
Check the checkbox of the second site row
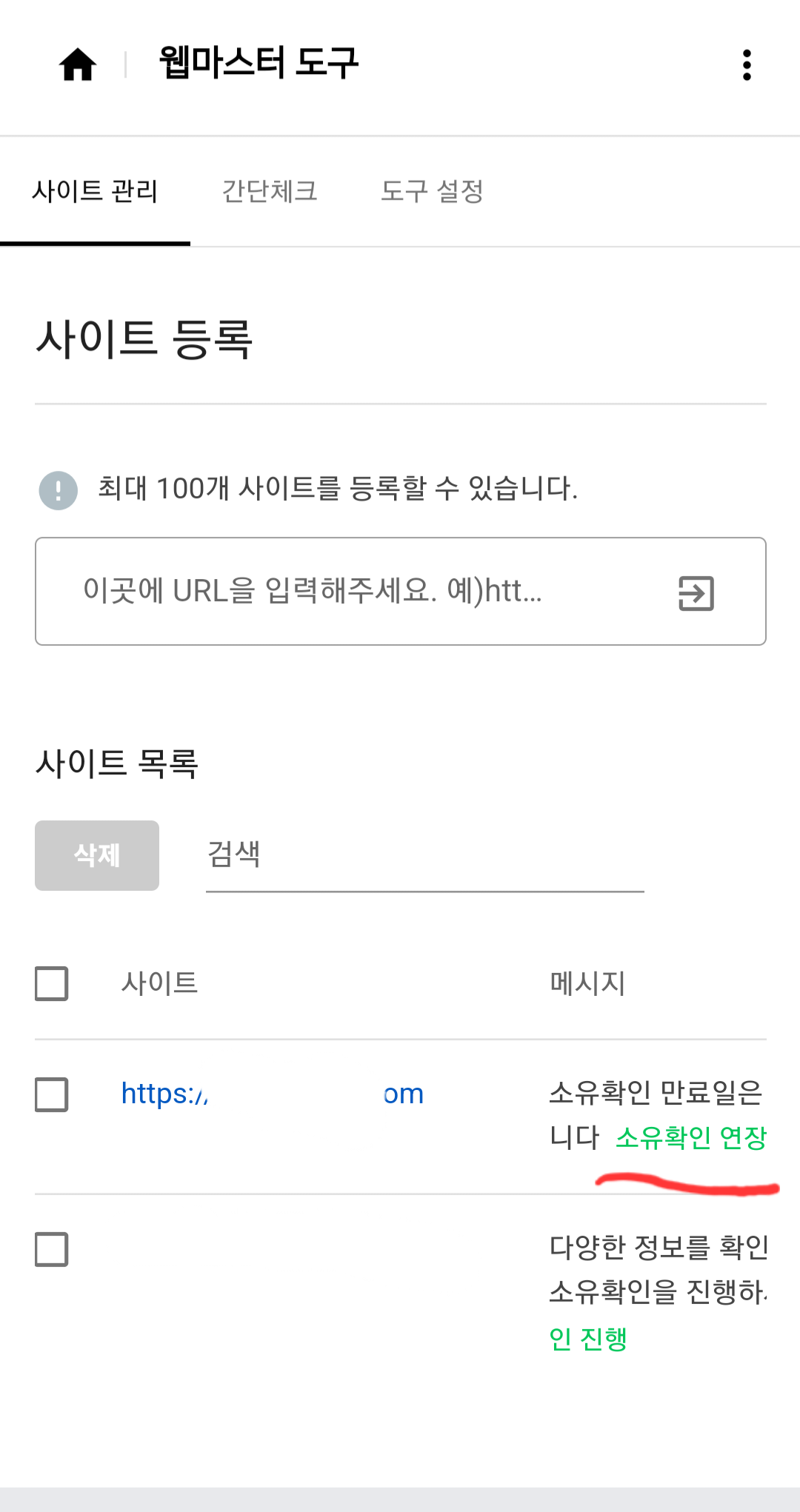(x=50, y=1251)
